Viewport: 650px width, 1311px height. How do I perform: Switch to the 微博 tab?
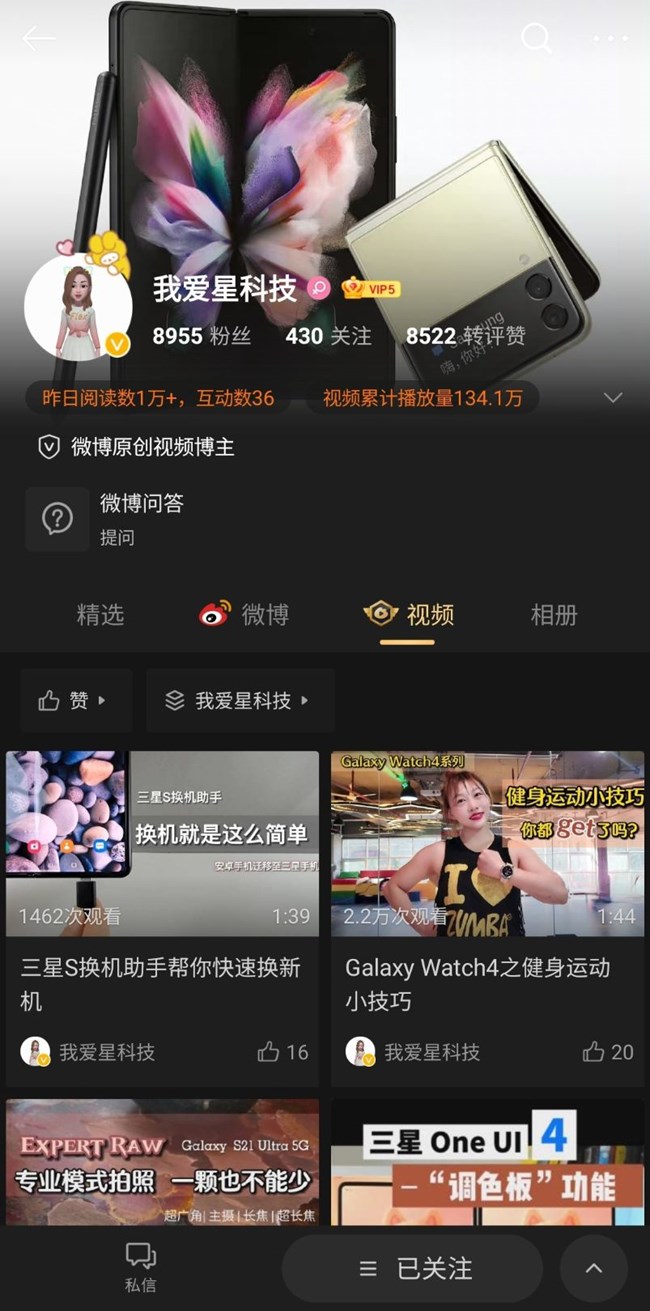[x=245, y=614]
